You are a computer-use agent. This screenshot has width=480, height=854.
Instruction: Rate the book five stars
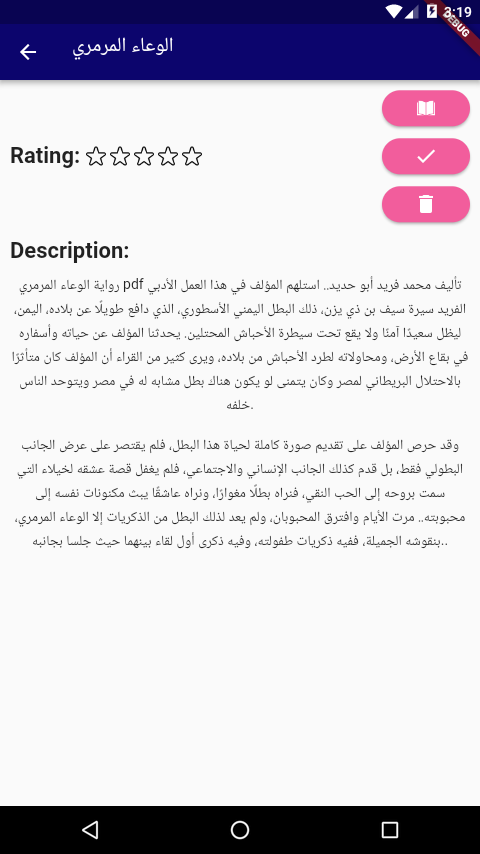[x=192, y=156]
